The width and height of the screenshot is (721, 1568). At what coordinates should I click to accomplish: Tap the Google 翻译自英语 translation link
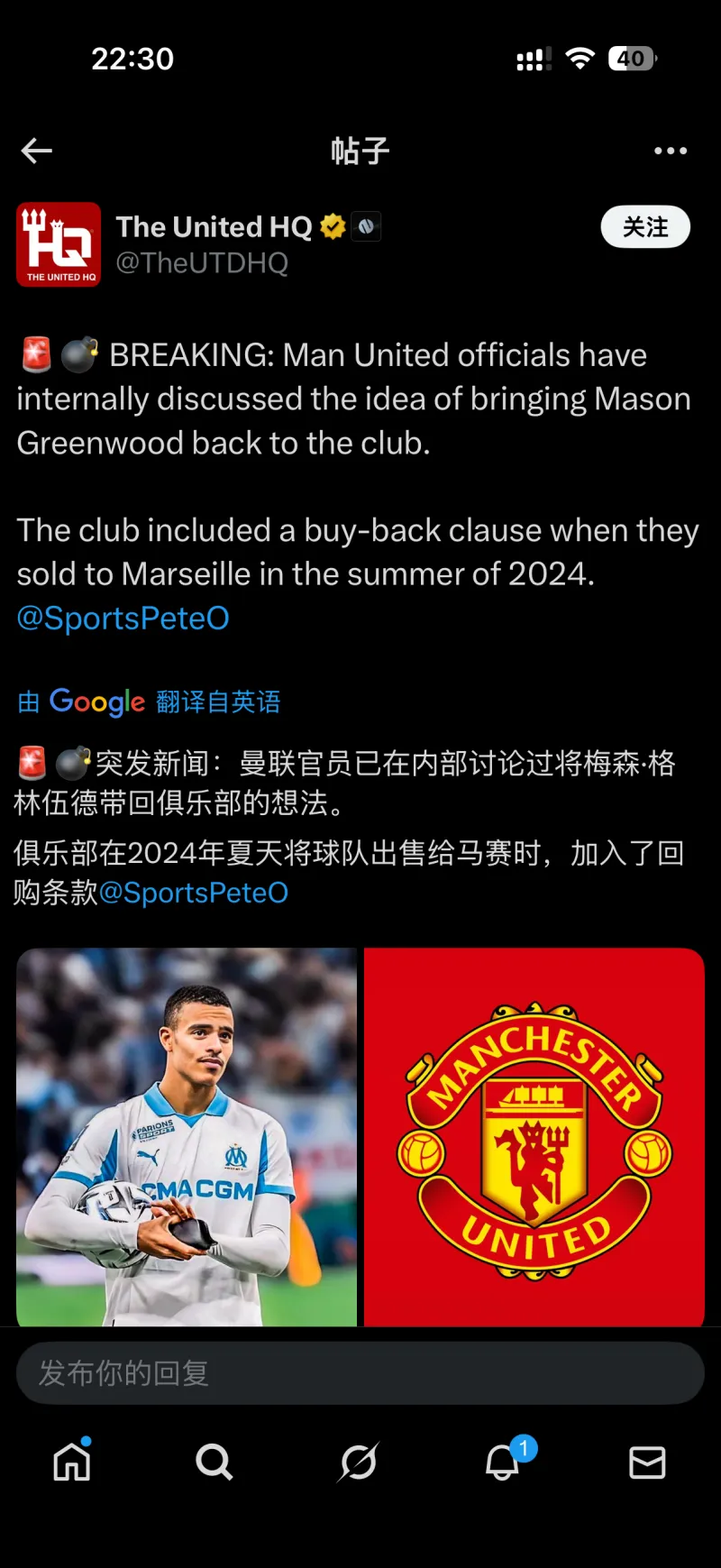coord(150,701)
